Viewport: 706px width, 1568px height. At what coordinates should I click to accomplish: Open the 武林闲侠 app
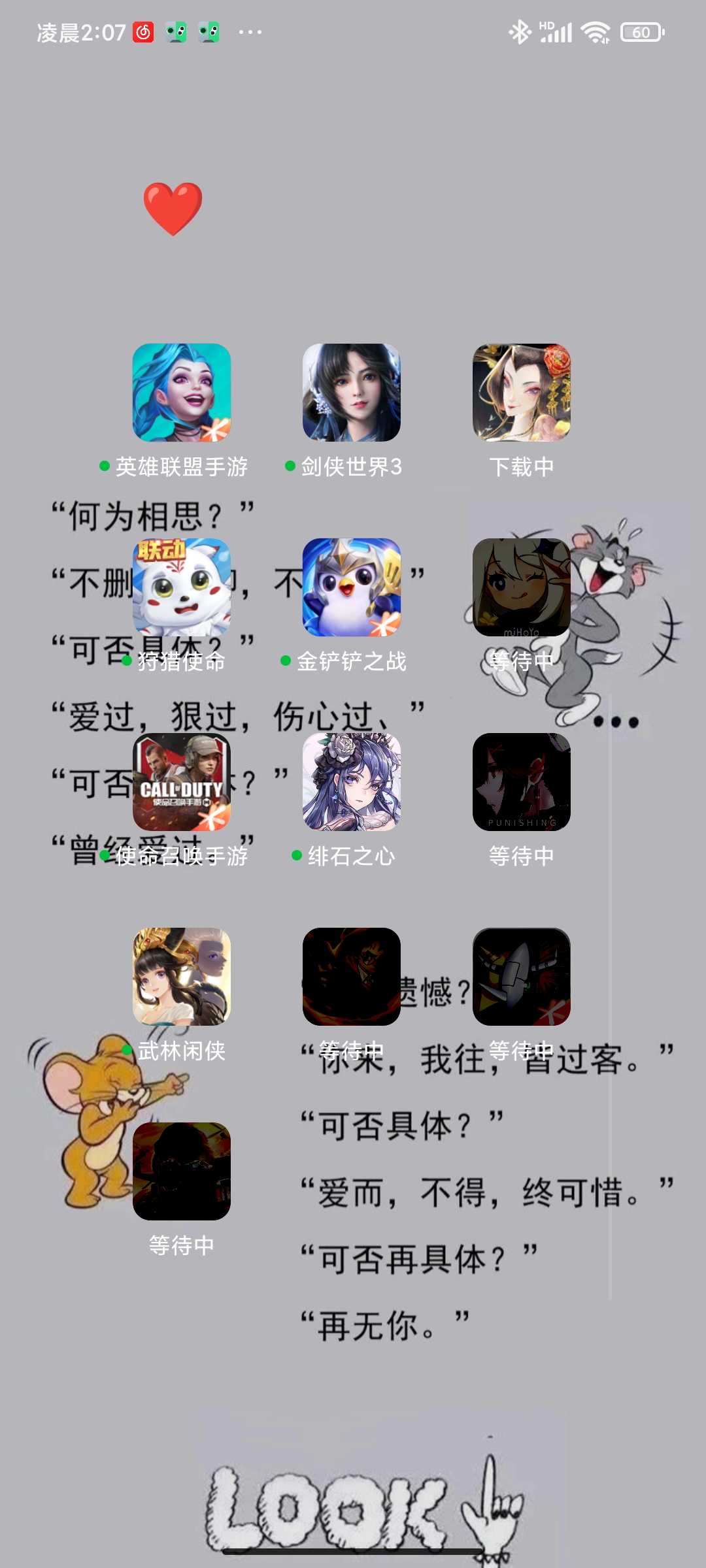click(x=182, y=977)
